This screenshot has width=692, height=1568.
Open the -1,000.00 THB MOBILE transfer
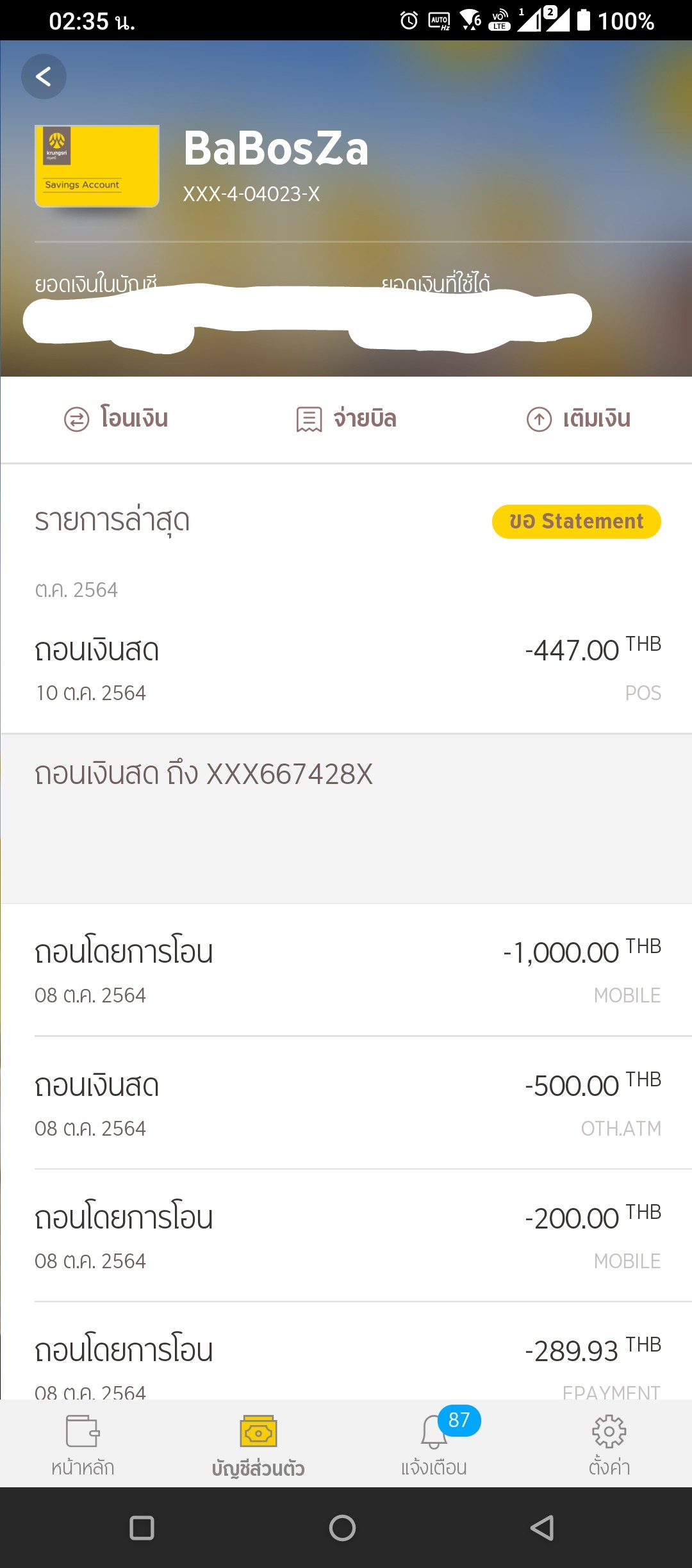(x=346, y=970)
